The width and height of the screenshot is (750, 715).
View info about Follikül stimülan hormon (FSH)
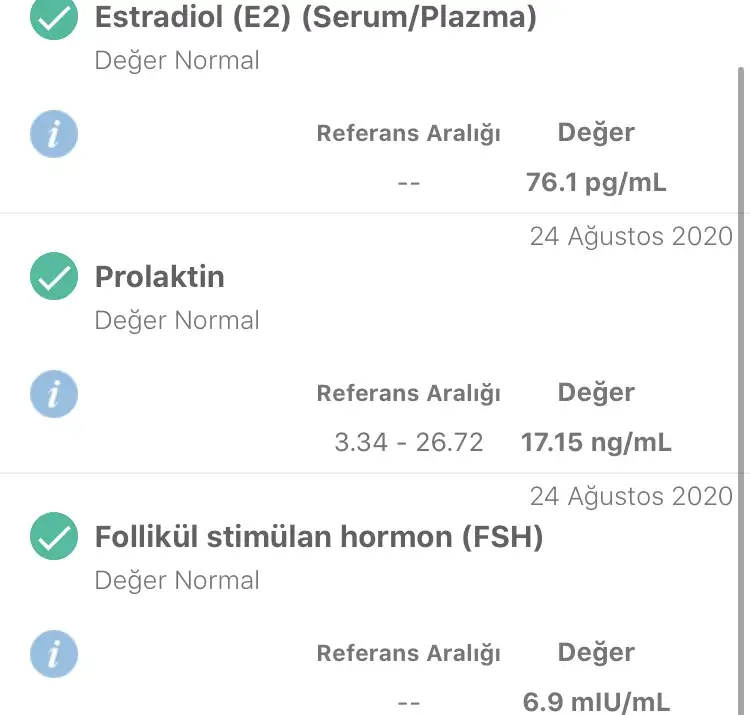54,654
